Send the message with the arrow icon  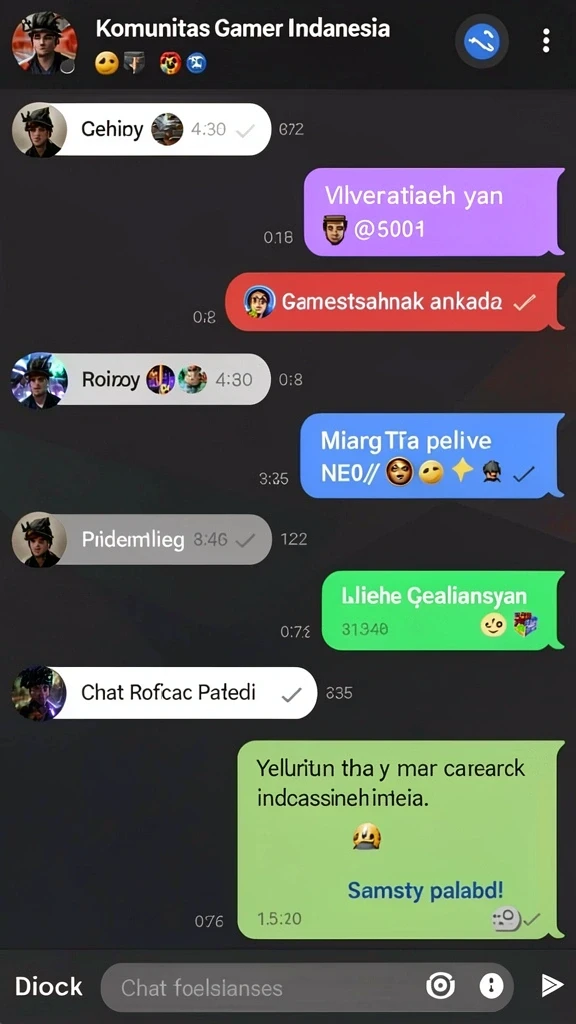click(551, 985)
